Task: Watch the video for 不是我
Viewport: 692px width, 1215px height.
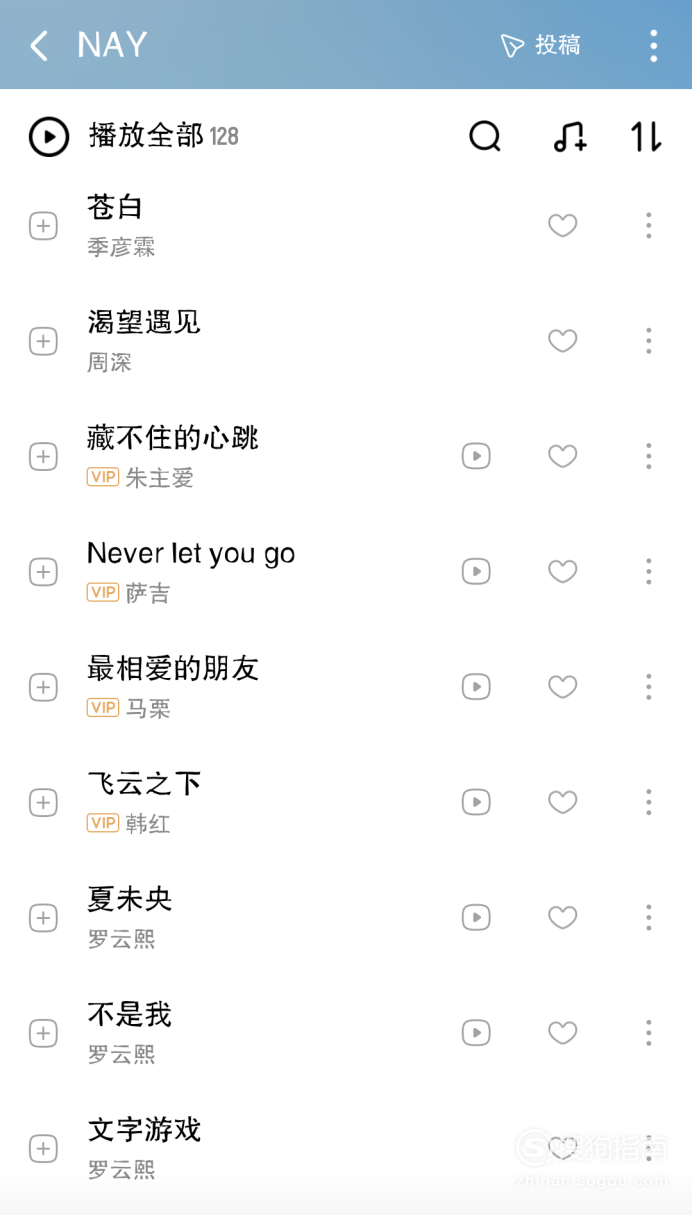Action: [x=476, y=1033]
